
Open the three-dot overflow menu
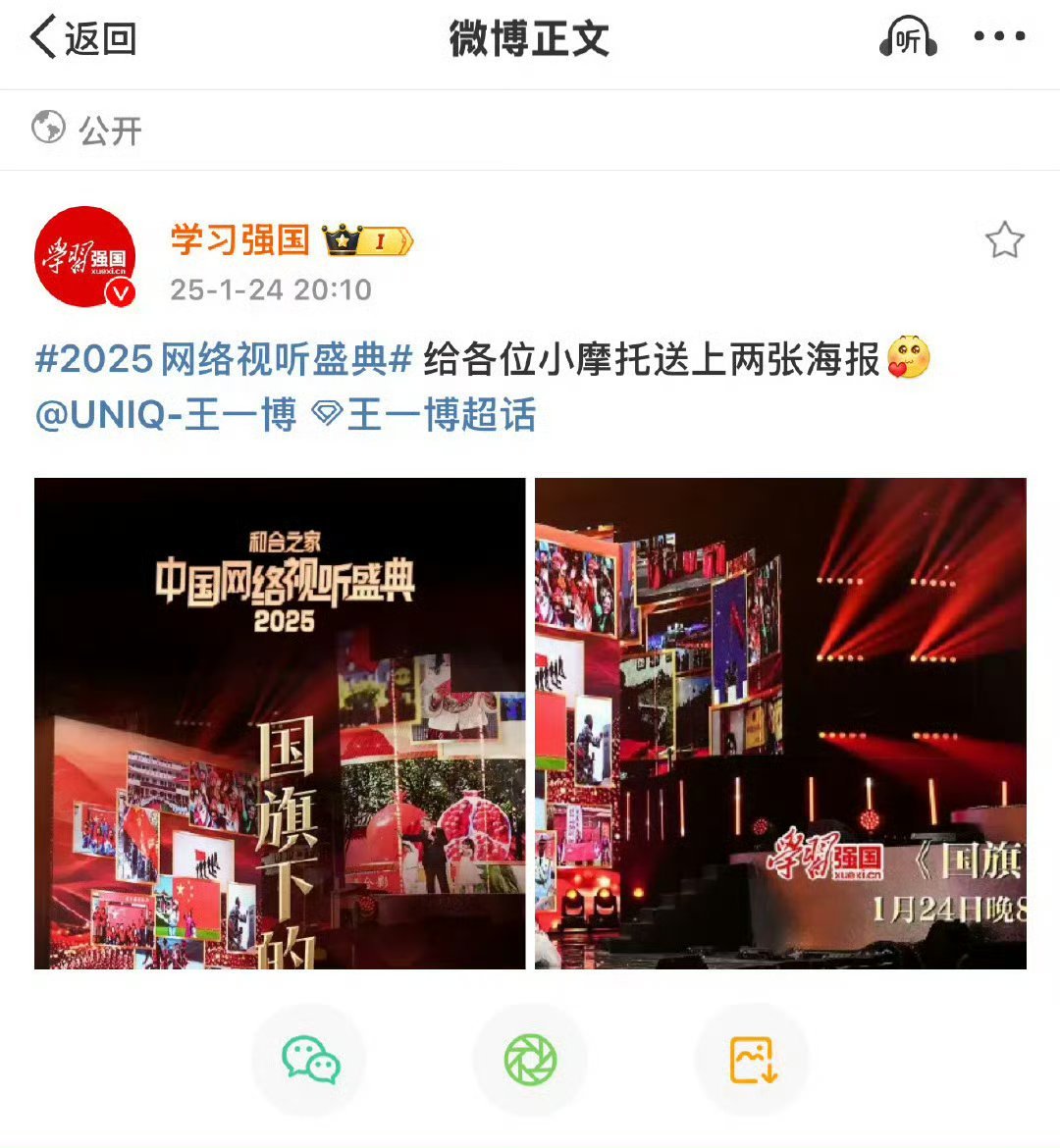pos(999,37)
